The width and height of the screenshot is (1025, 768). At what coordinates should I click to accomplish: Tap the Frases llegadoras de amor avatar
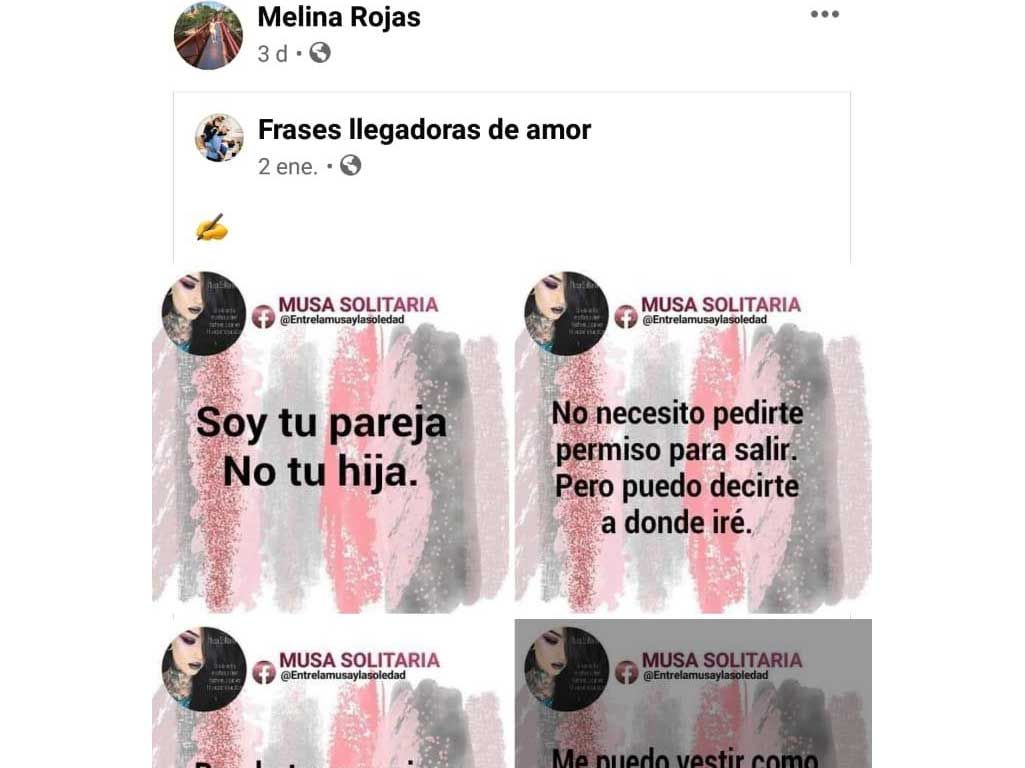pyautogui.click(x=219, y=138)
